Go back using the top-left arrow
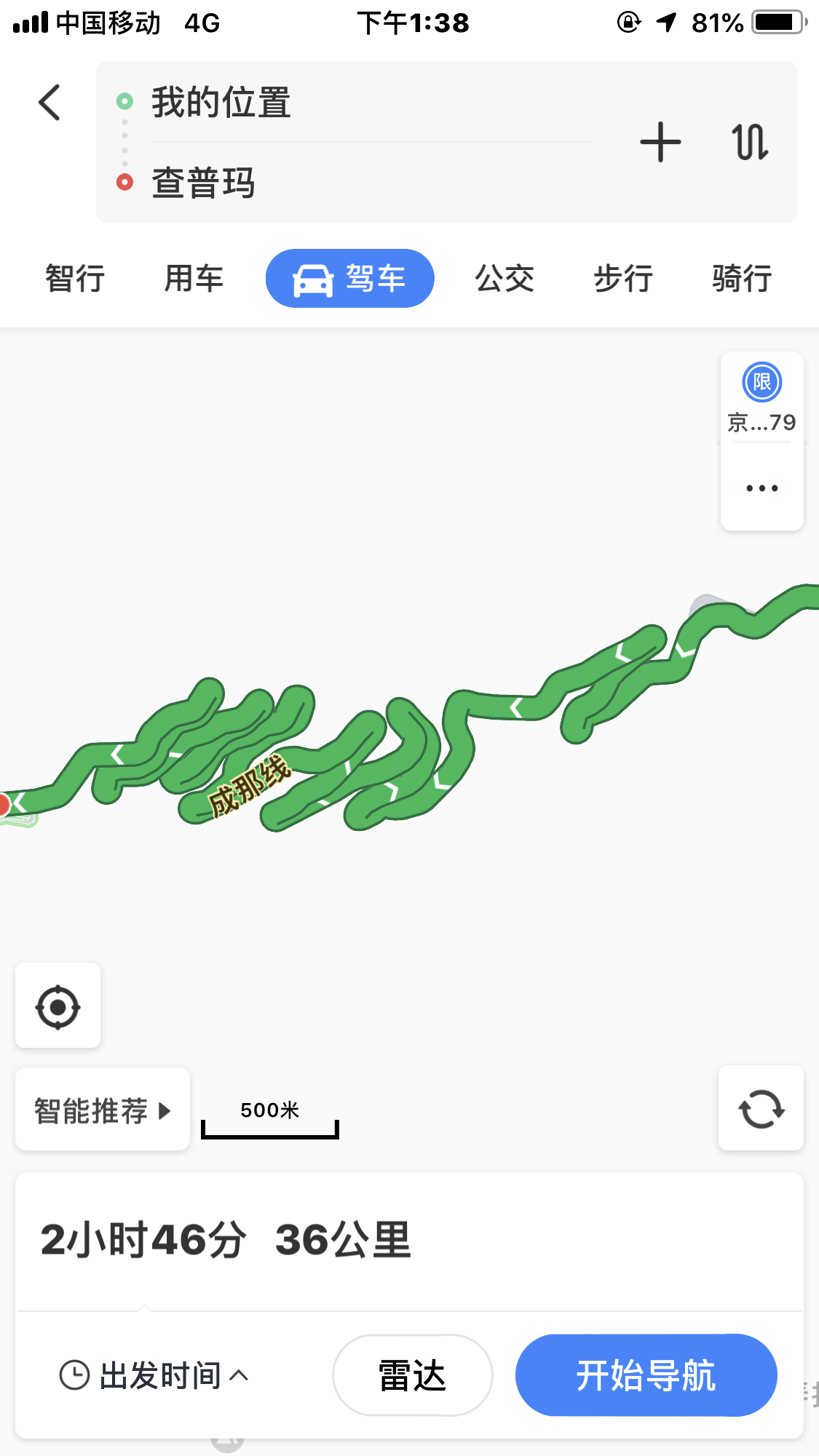This screenshot has height=1456, width=819. point(50,102)
